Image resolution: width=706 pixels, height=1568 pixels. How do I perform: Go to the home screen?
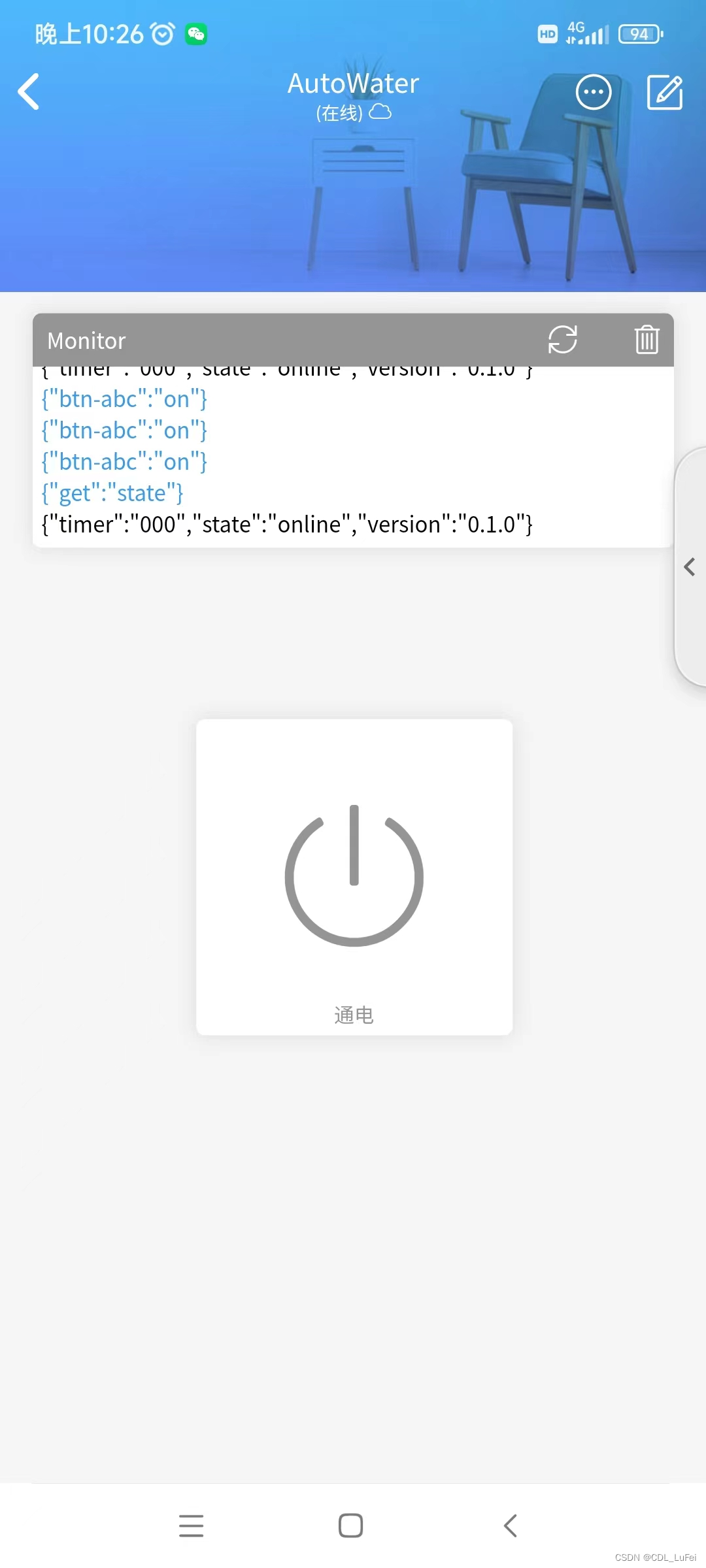[x=351, y=1526]
